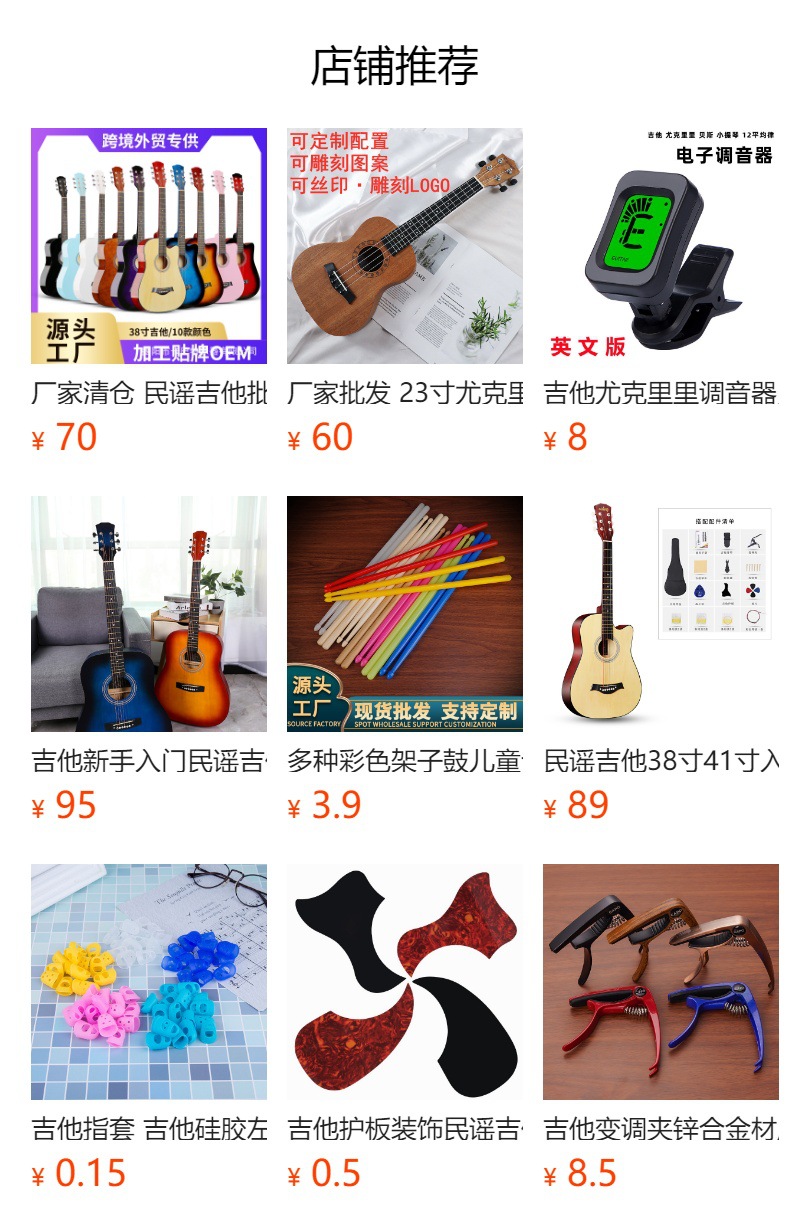
Task: Open the 多种彩色架子鼓 drumsticks product
Action: click(405, 614)
